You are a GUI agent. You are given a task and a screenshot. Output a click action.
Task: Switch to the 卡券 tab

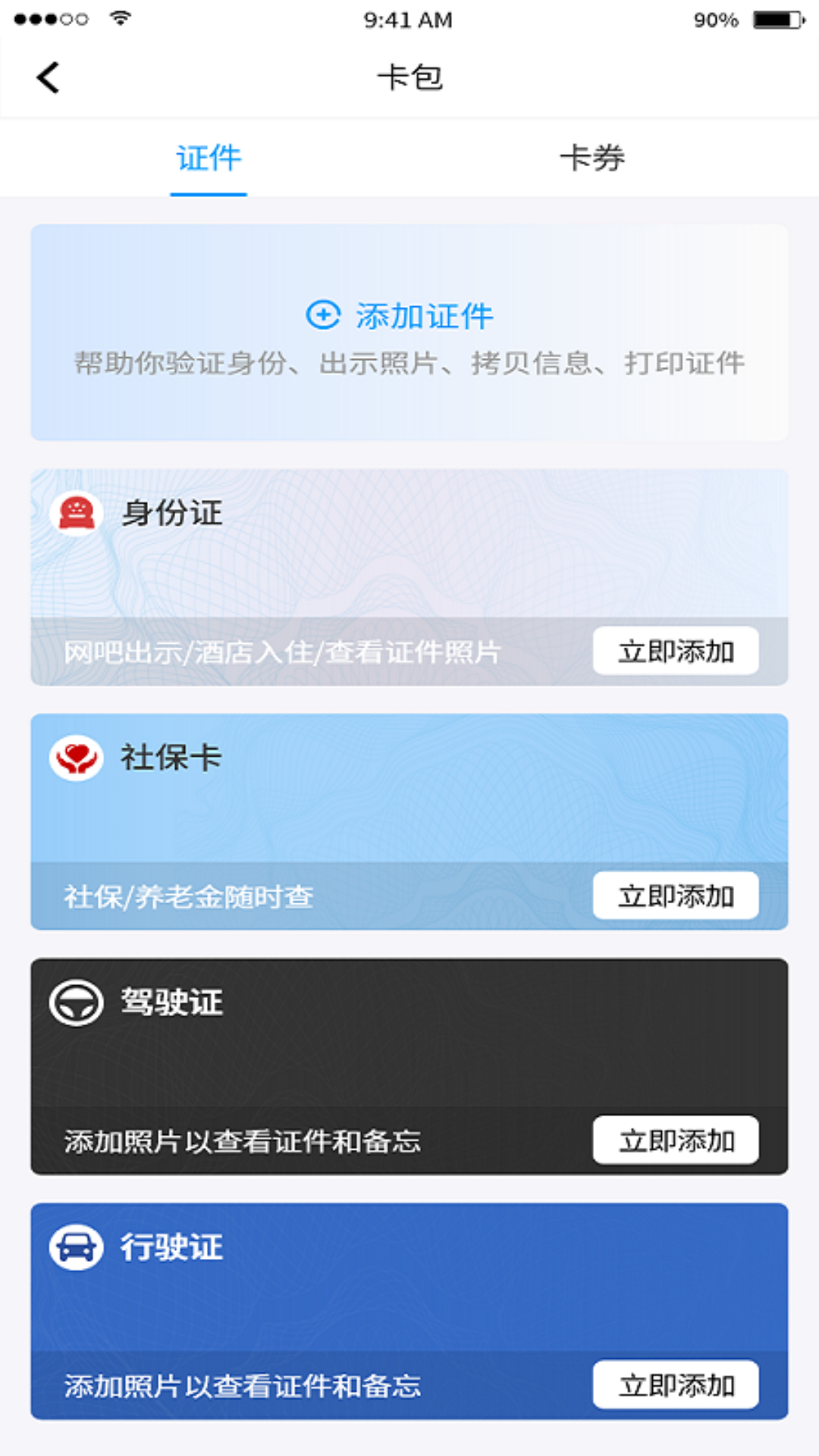click(x=595, y=158)
